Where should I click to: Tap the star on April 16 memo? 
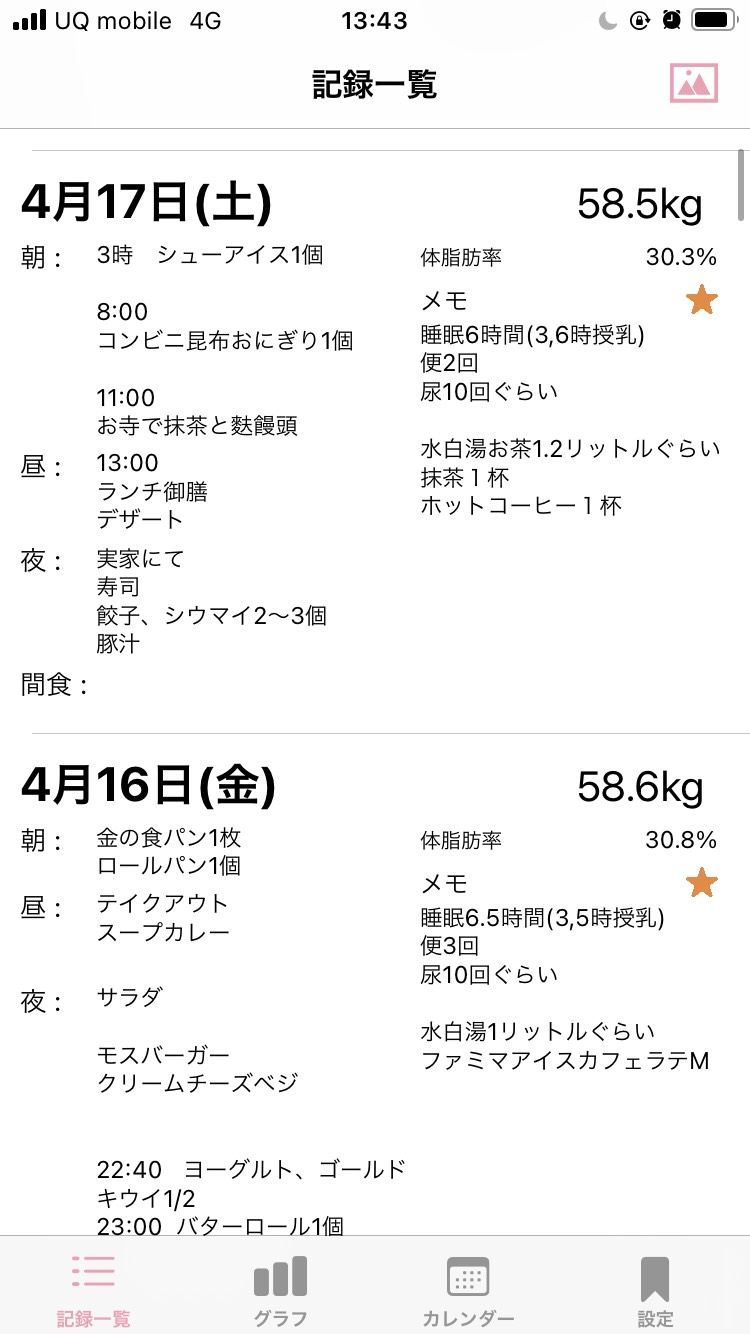(702, 883)
